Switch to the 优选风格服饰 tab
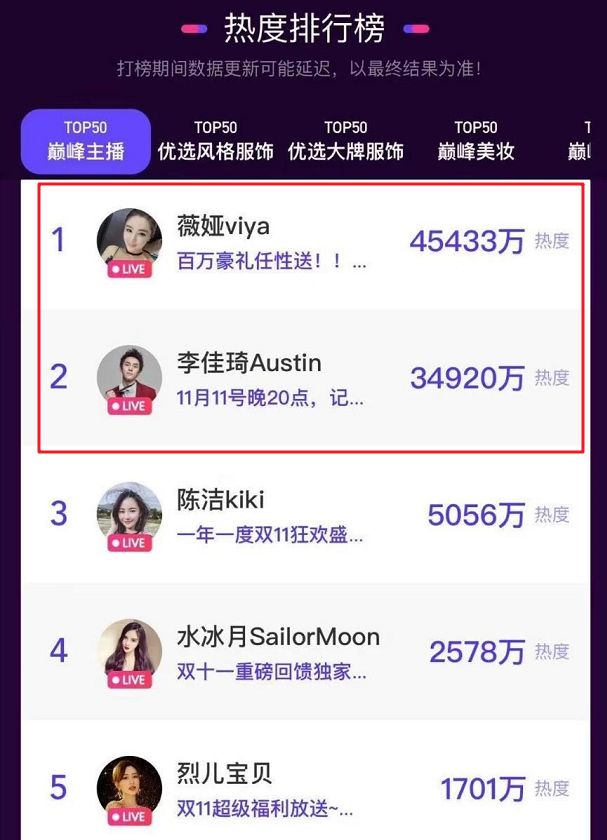The height and width of the screenshot is (840, 607). [215, 141]
